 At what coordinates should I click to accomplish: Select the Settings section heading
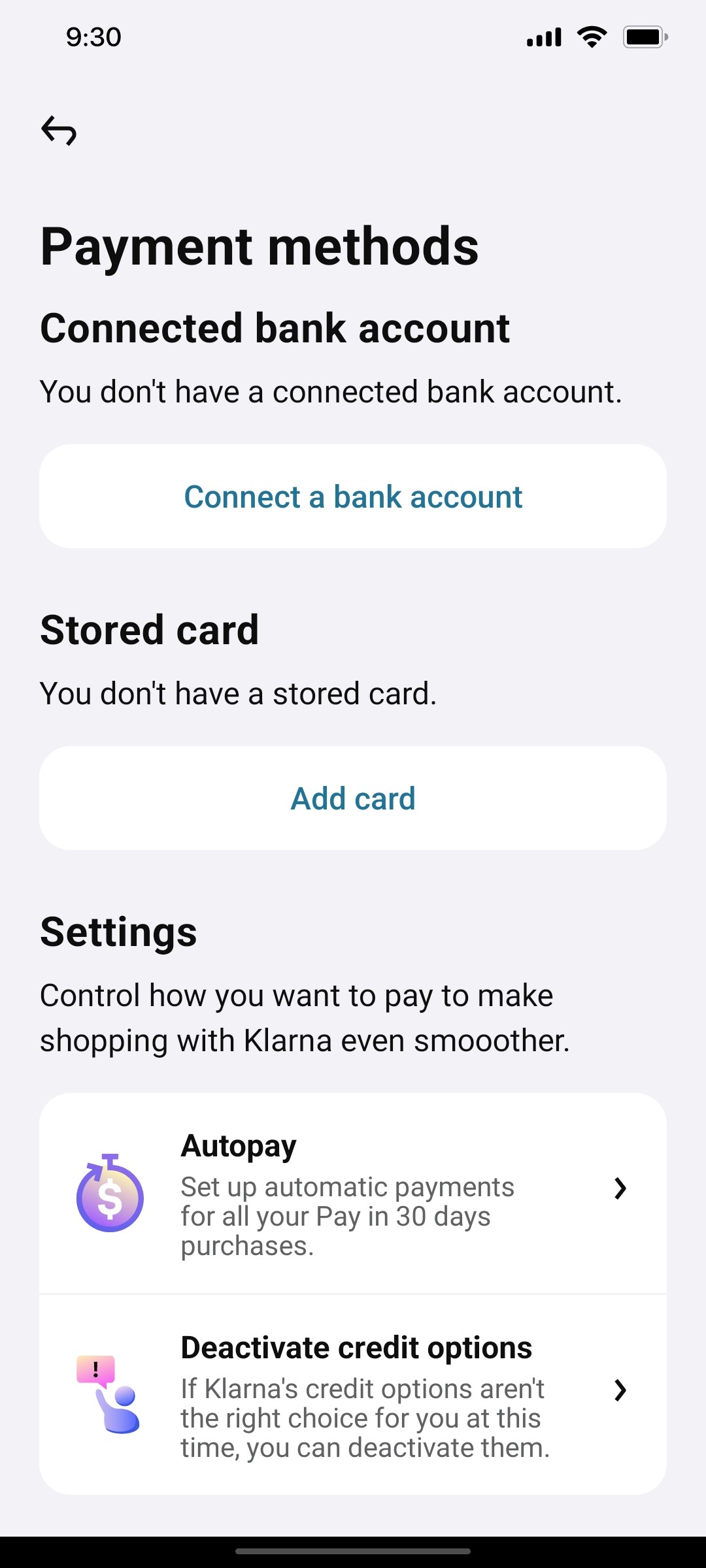(118, 932)
